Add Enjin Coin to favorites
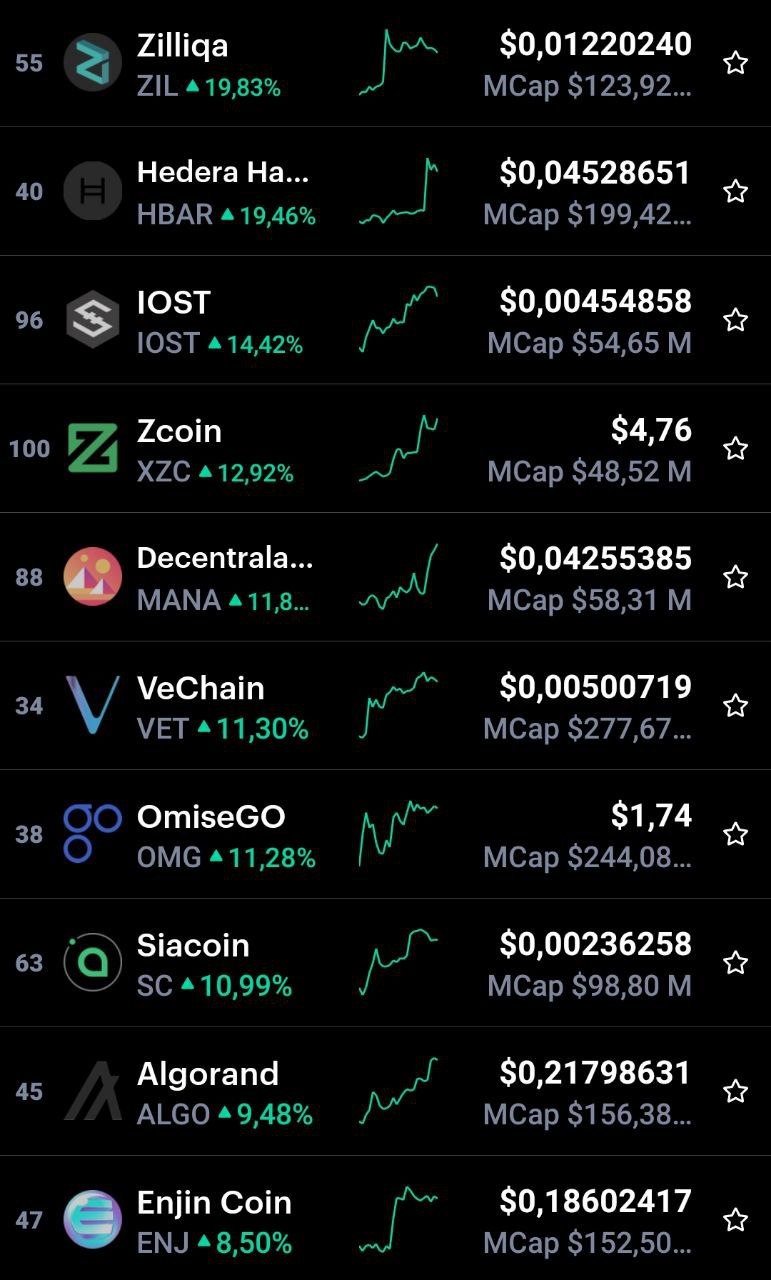This screenshot has width=771, height=1280. [735, 1220]
